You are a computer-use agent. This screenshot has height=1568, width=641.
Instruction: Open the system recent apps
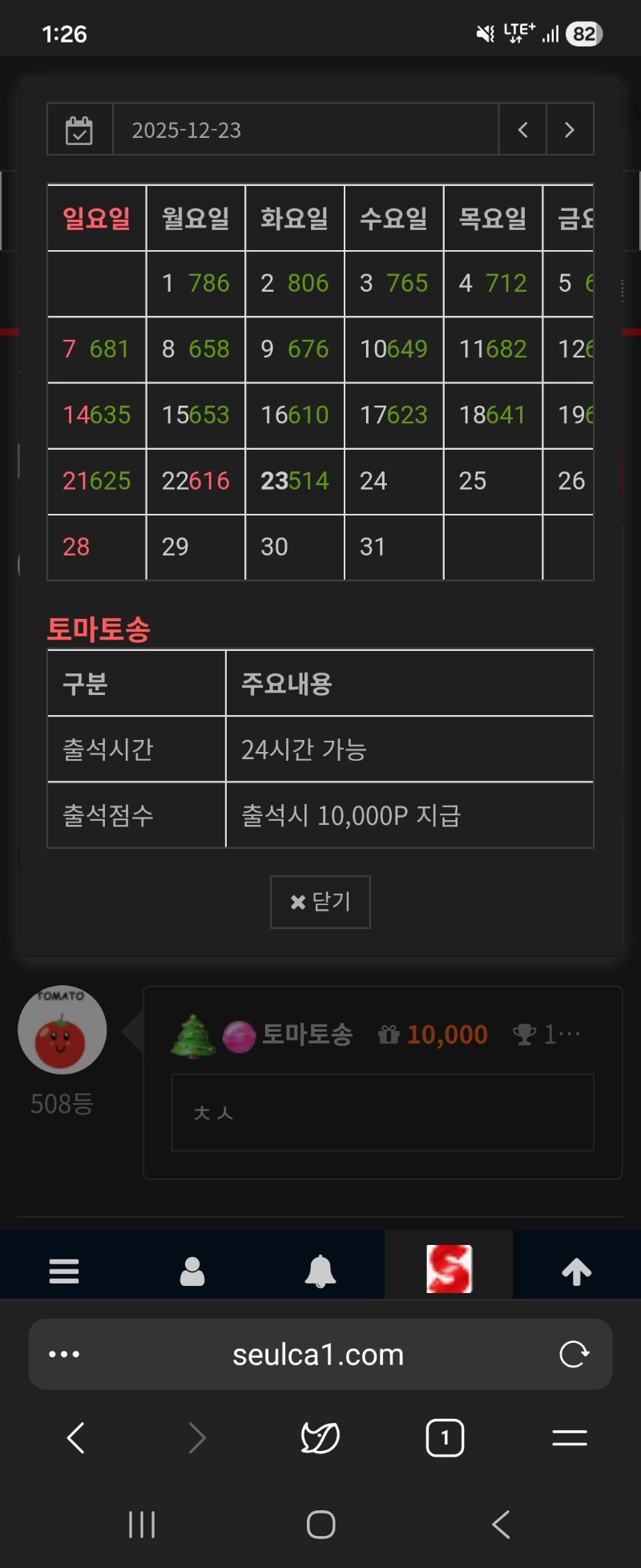[x=142, y=1524]
